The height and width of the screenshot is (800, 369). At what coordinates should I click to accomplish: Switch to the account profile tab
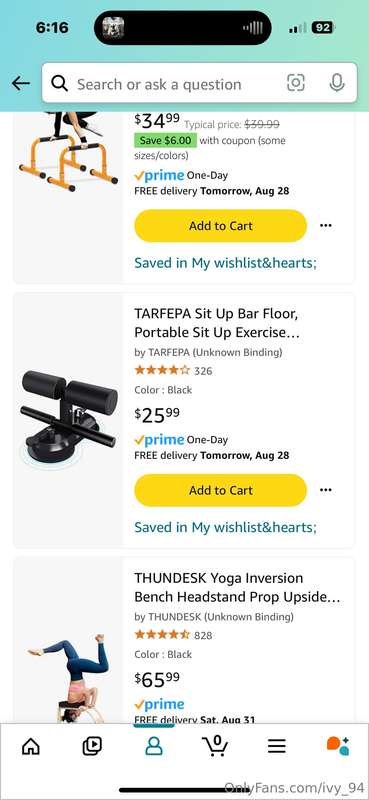[x=154, y=746]
